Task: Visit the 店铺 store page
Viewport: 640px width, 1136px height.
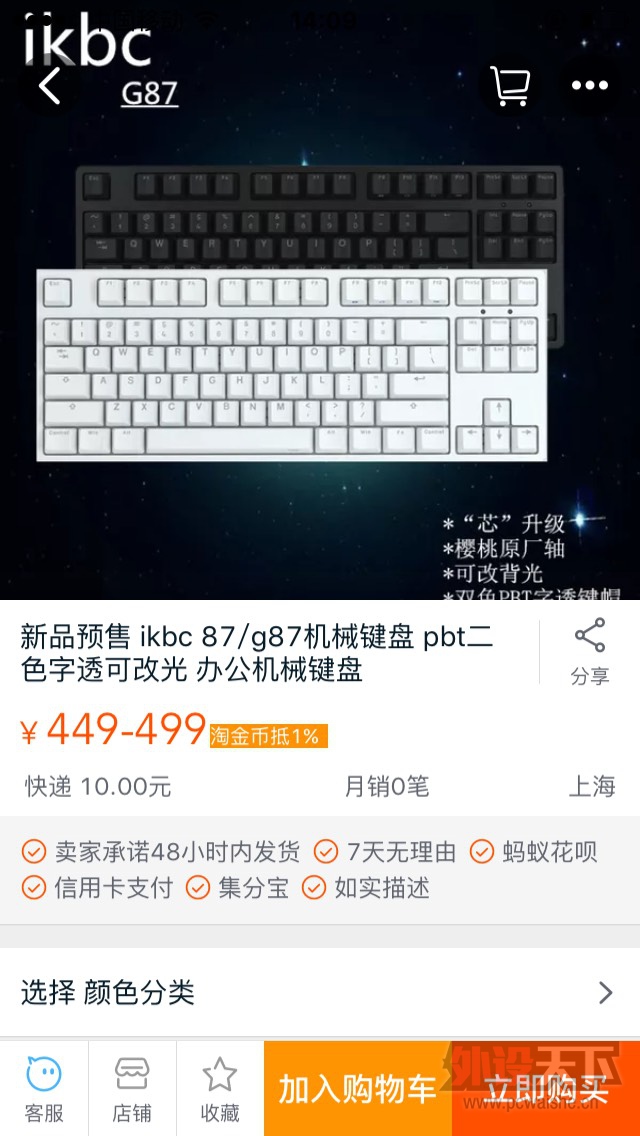Action: (132, 1088)
